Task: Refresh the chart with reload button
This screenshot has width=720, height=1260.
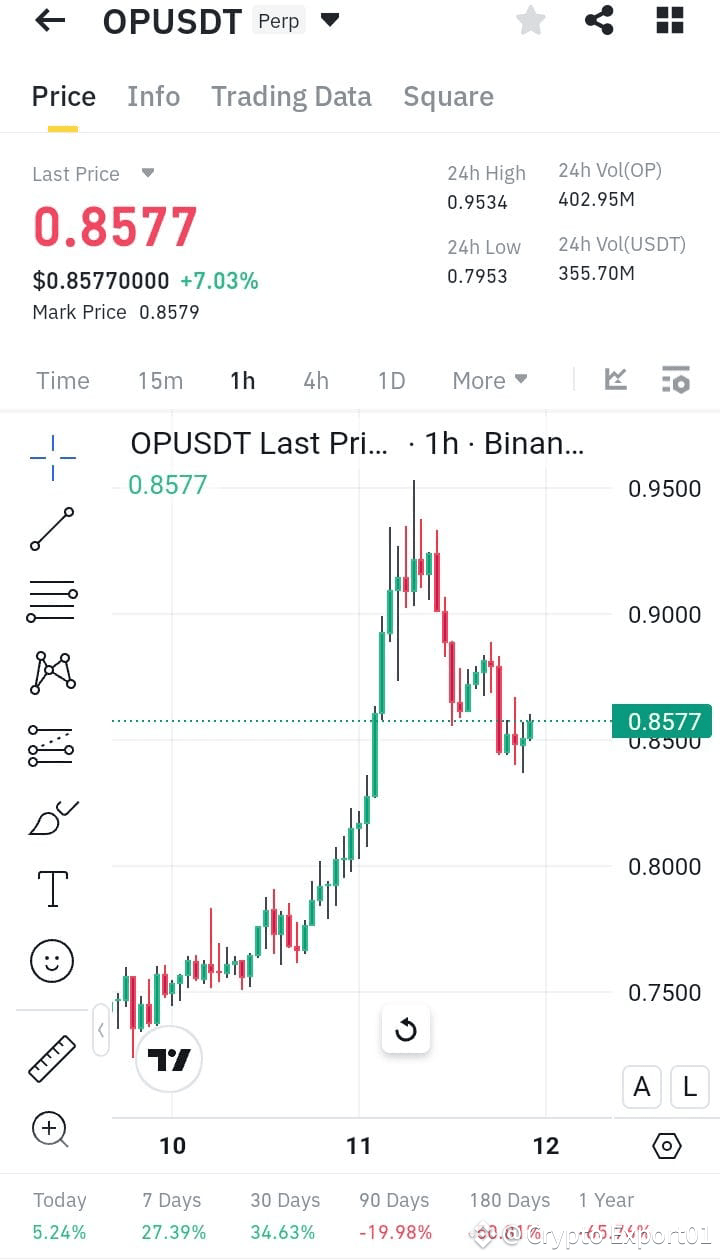Action: 405,1029
